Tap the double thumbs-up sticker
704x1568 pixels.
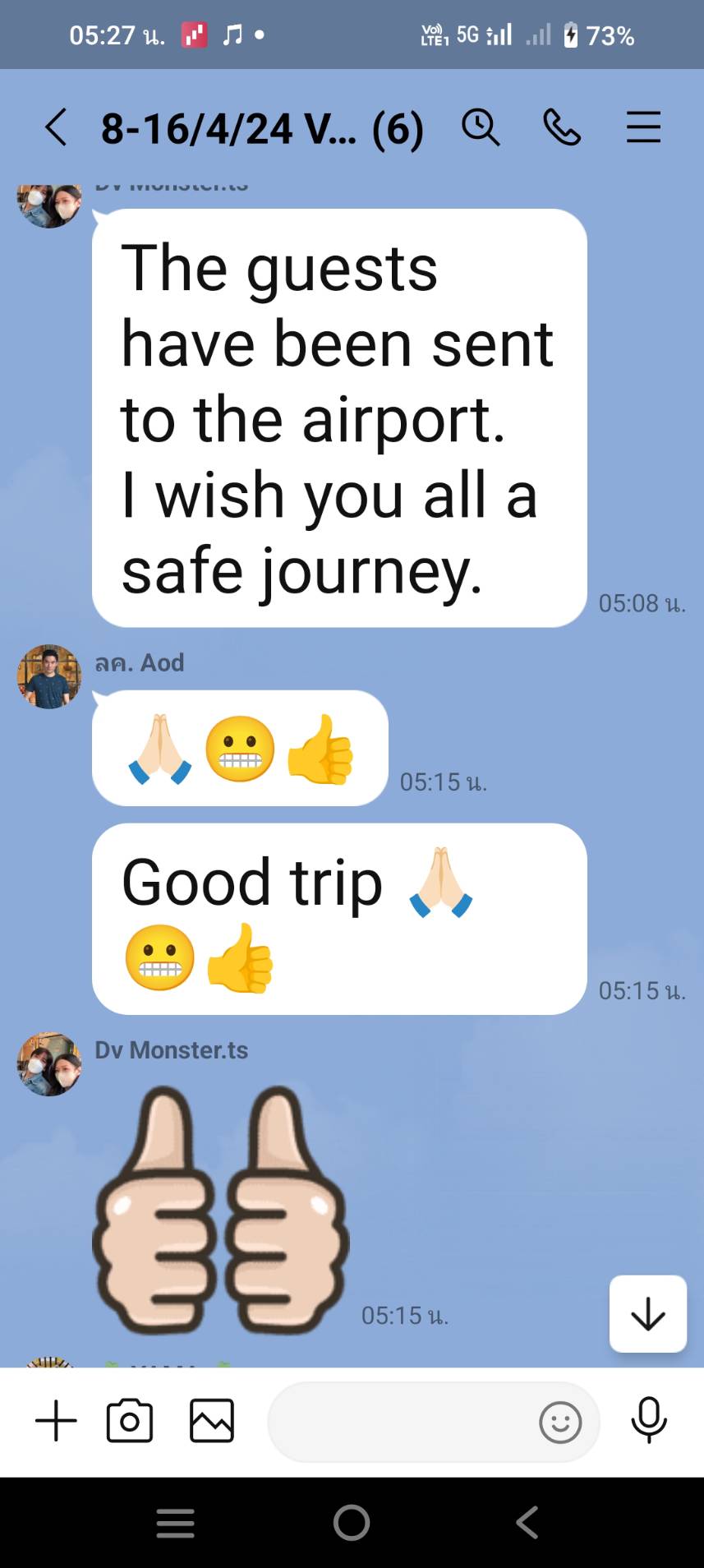pyautogui.click(x=220, y=1208)
